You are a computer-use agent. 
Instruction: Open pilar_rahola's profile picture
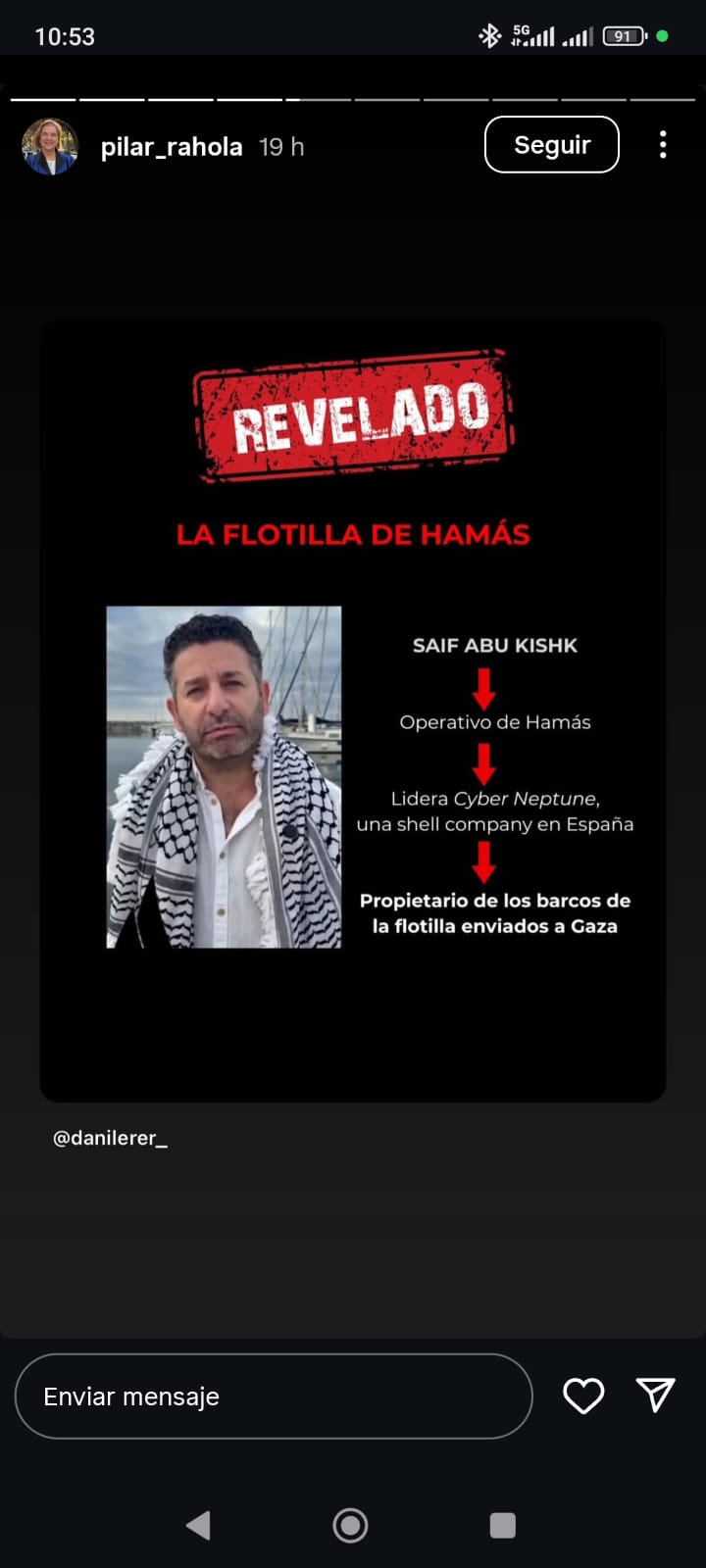point(49,147)
